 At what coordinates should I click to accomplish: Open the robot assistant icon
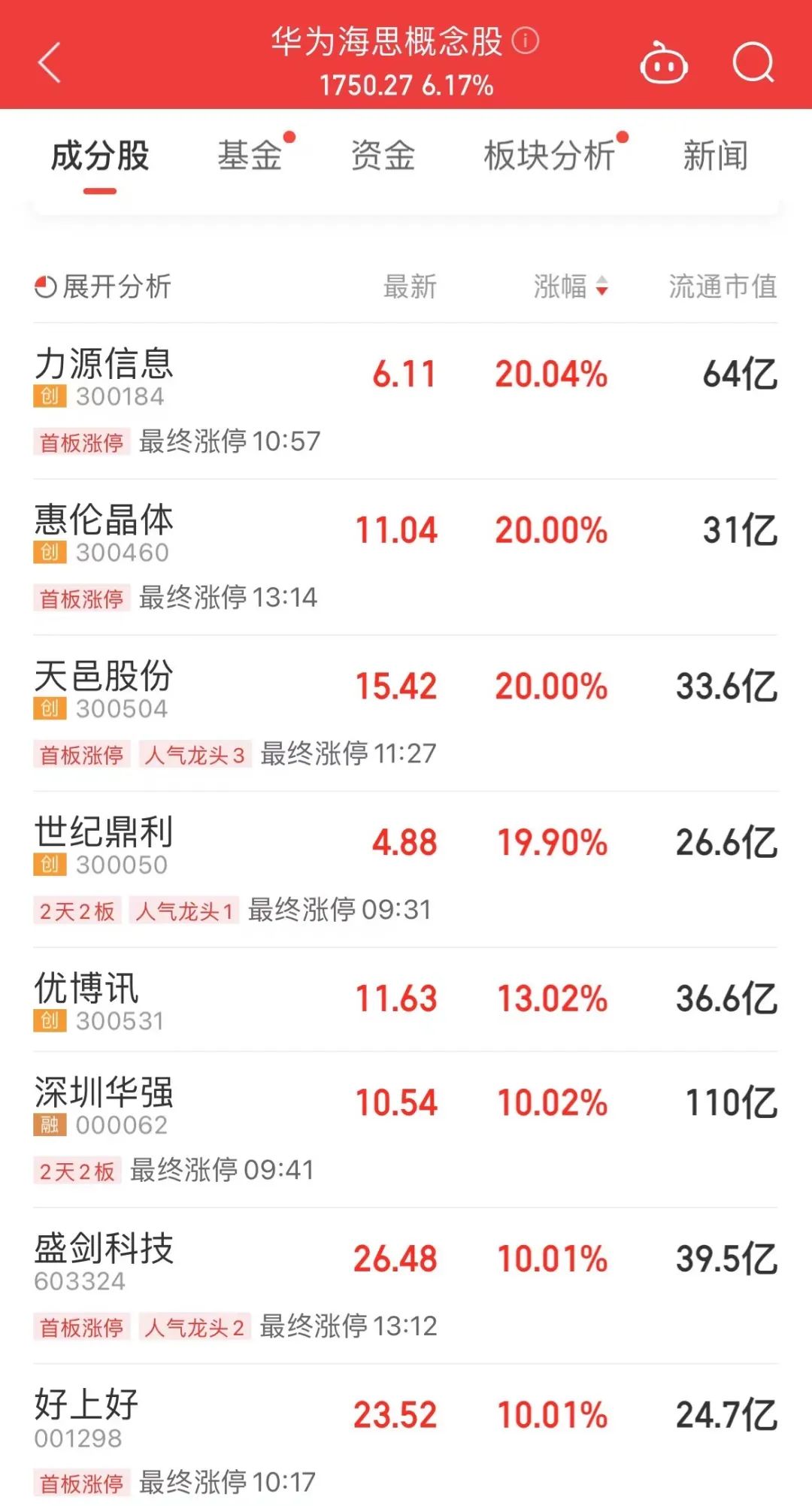(x=664, y=63)
